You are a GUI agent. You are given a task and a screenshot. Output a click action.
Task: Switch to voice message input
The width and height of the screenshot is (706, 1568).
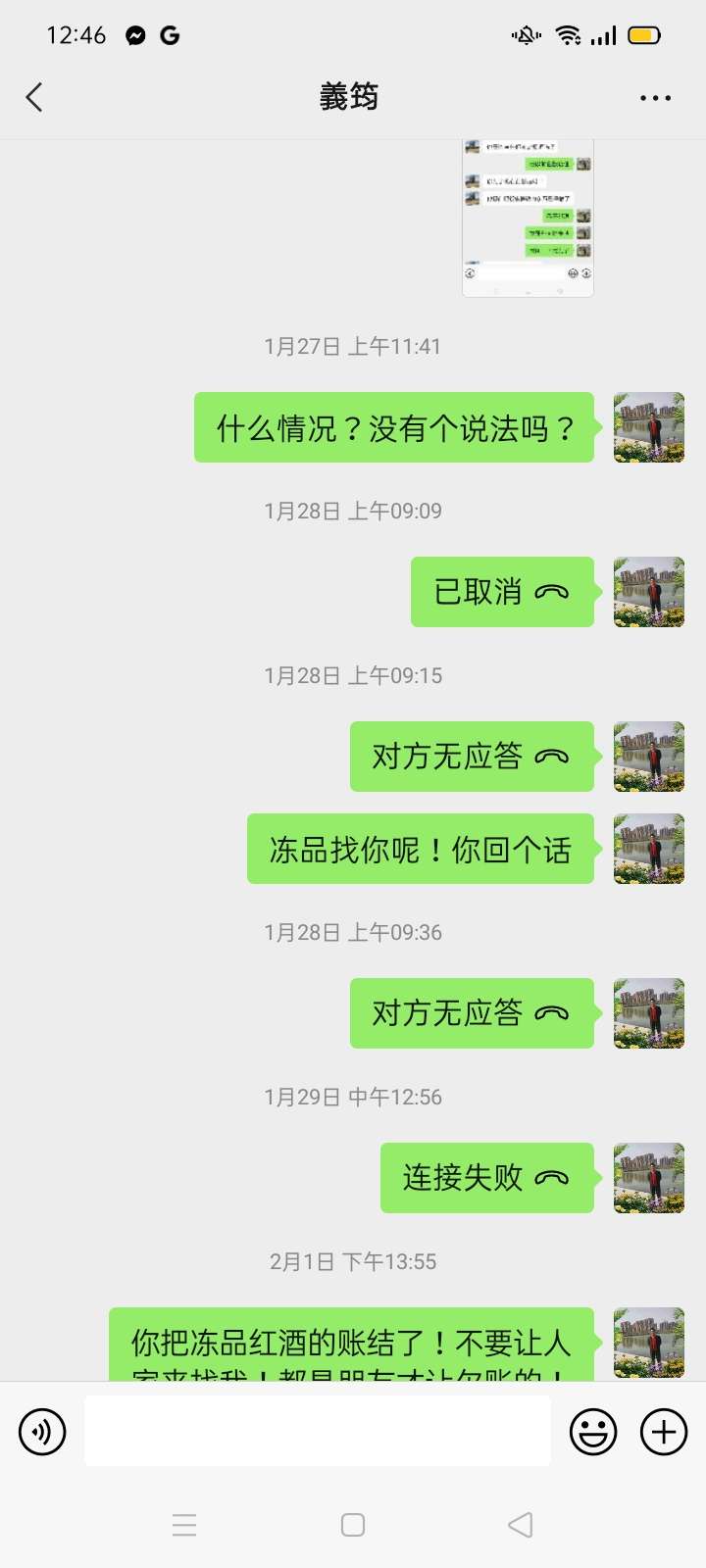click(x=42, y=1432)
